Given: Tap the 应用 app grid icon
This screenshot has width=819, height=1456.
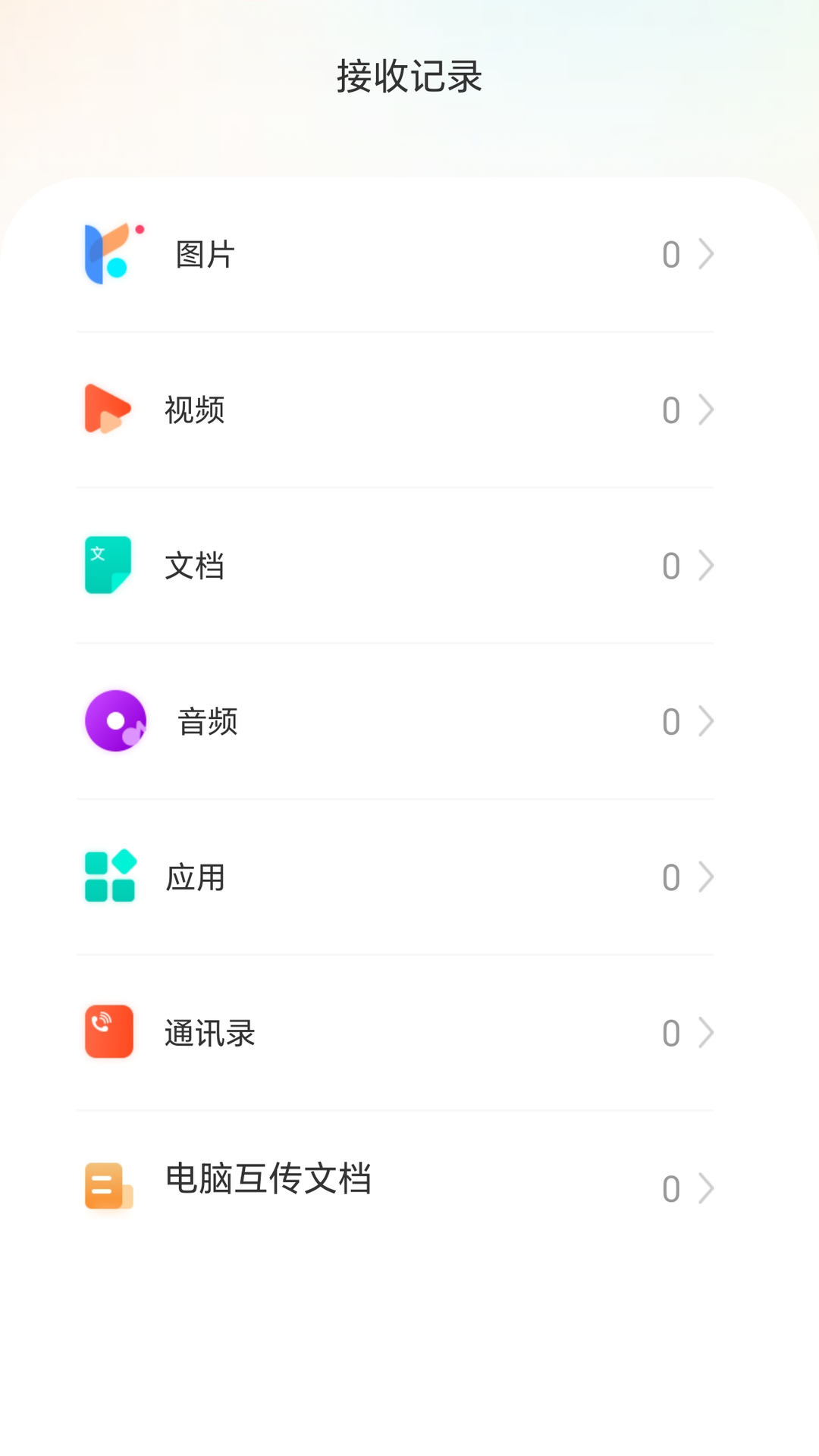Looking at the screenshot, I should point(108,877).
